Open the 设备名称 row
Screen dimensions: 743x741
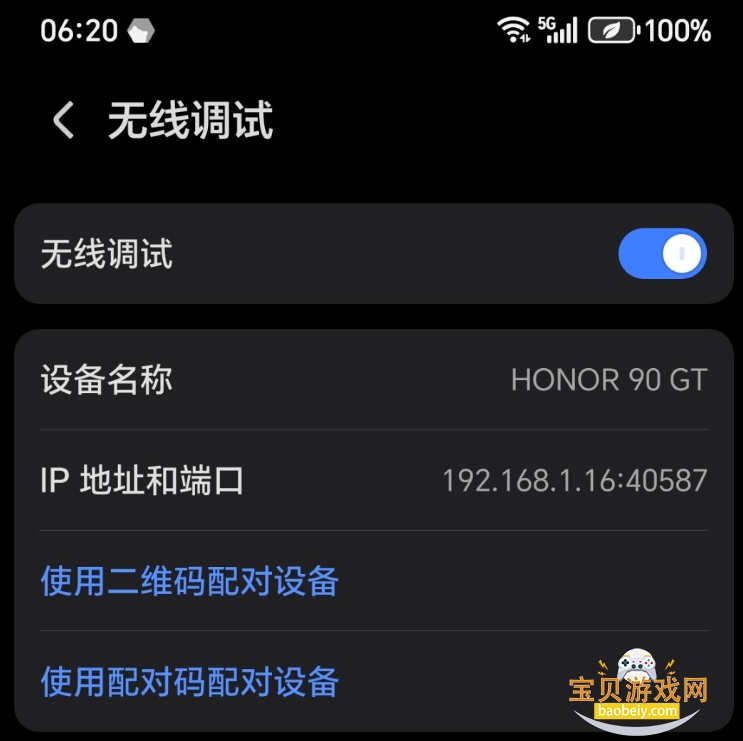(373, 380)
